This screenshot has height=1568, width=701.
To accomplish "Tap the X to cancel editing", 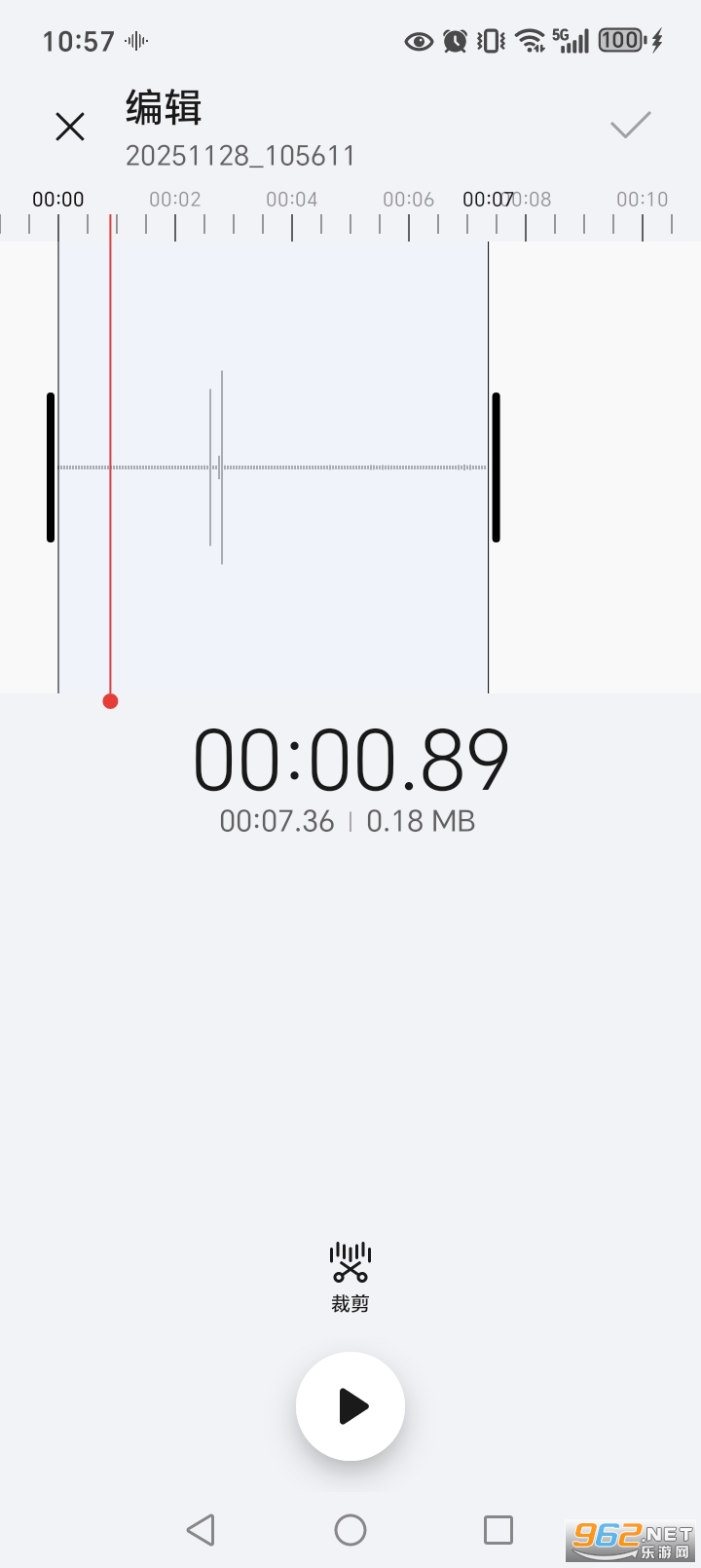I will point(69,127).
